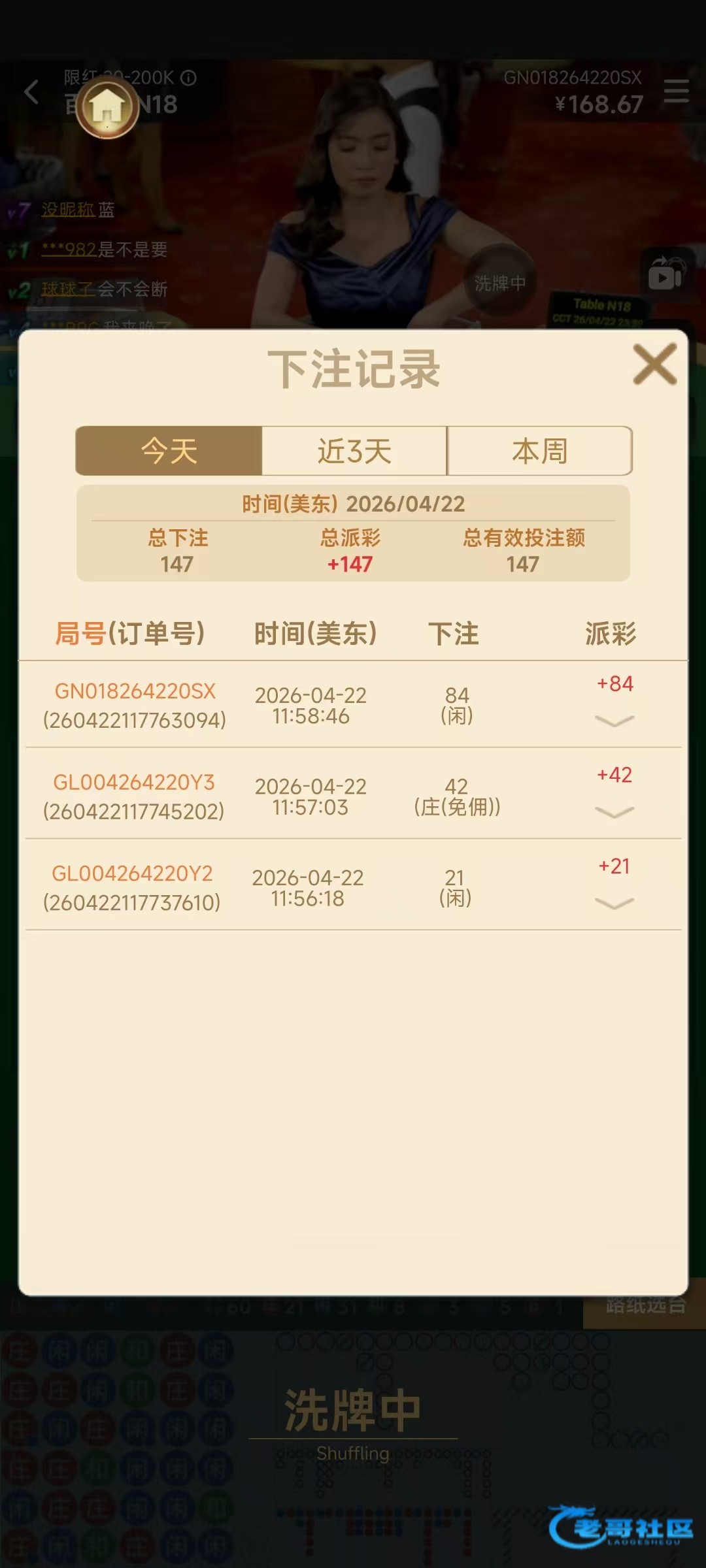Tap the home icon button
Viewport: 706px width, 1568px height.
coord(107,107)
